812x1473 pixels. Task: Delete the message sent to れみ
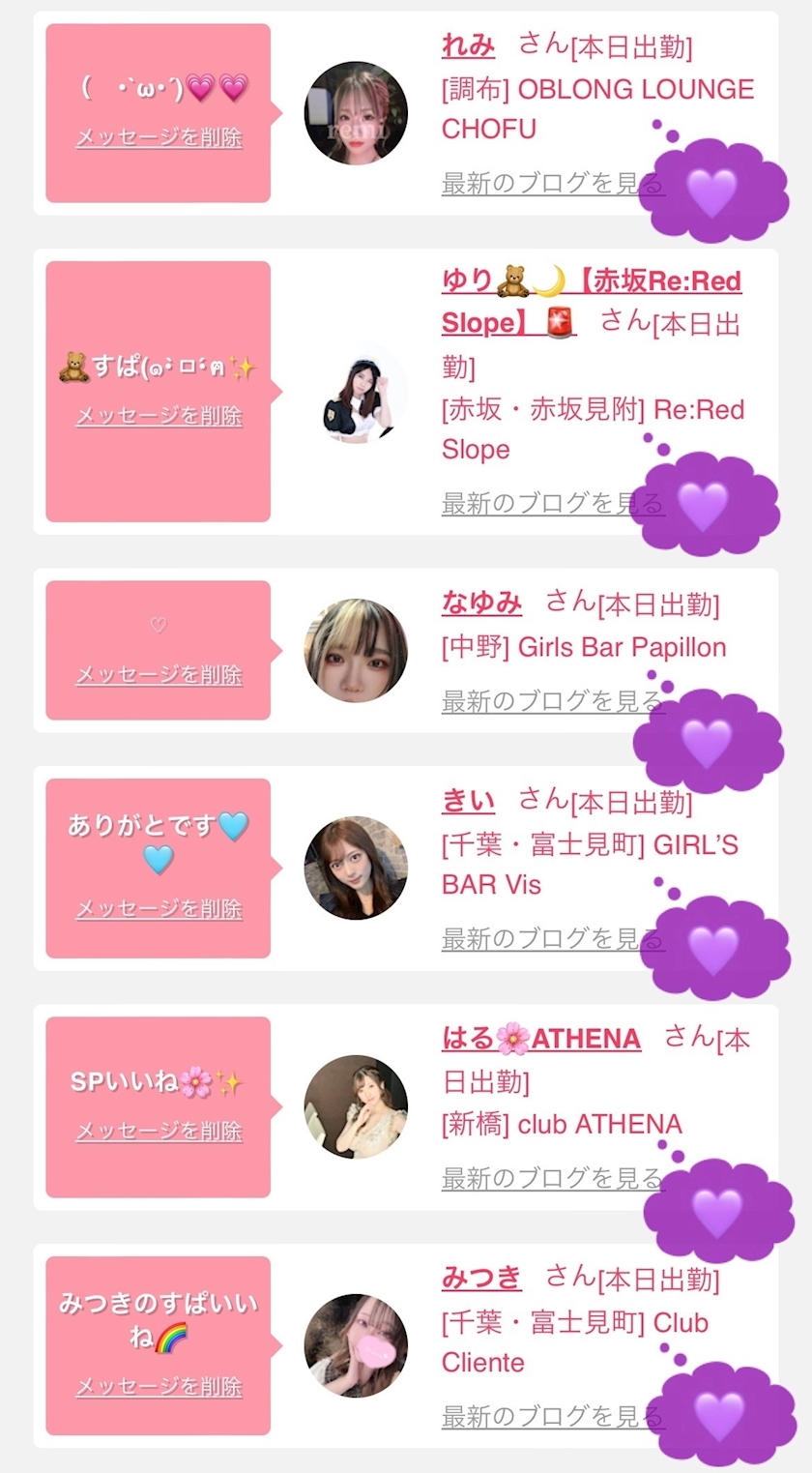point(159,137)
